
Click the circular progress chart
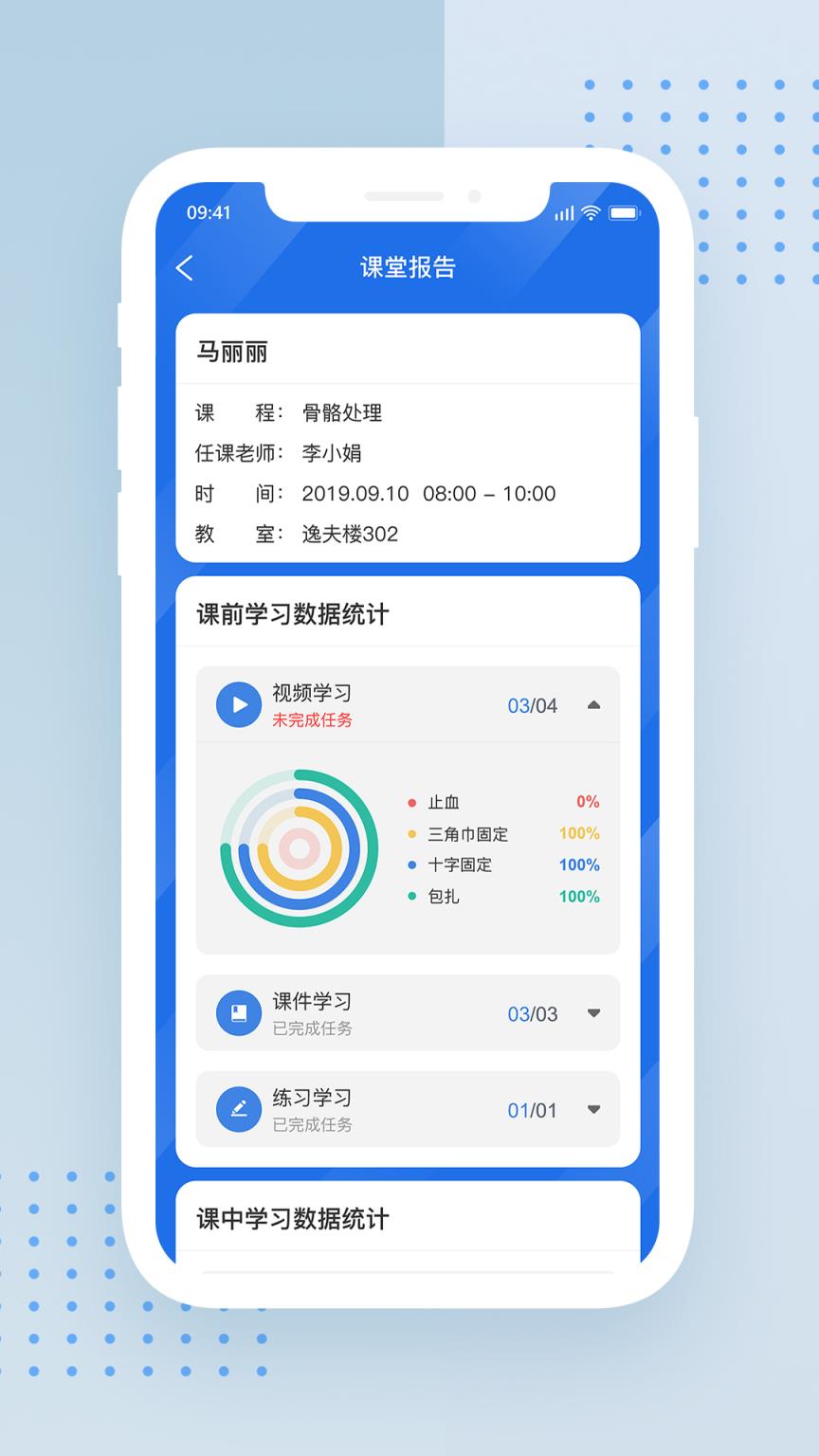[x=299, y=848]
